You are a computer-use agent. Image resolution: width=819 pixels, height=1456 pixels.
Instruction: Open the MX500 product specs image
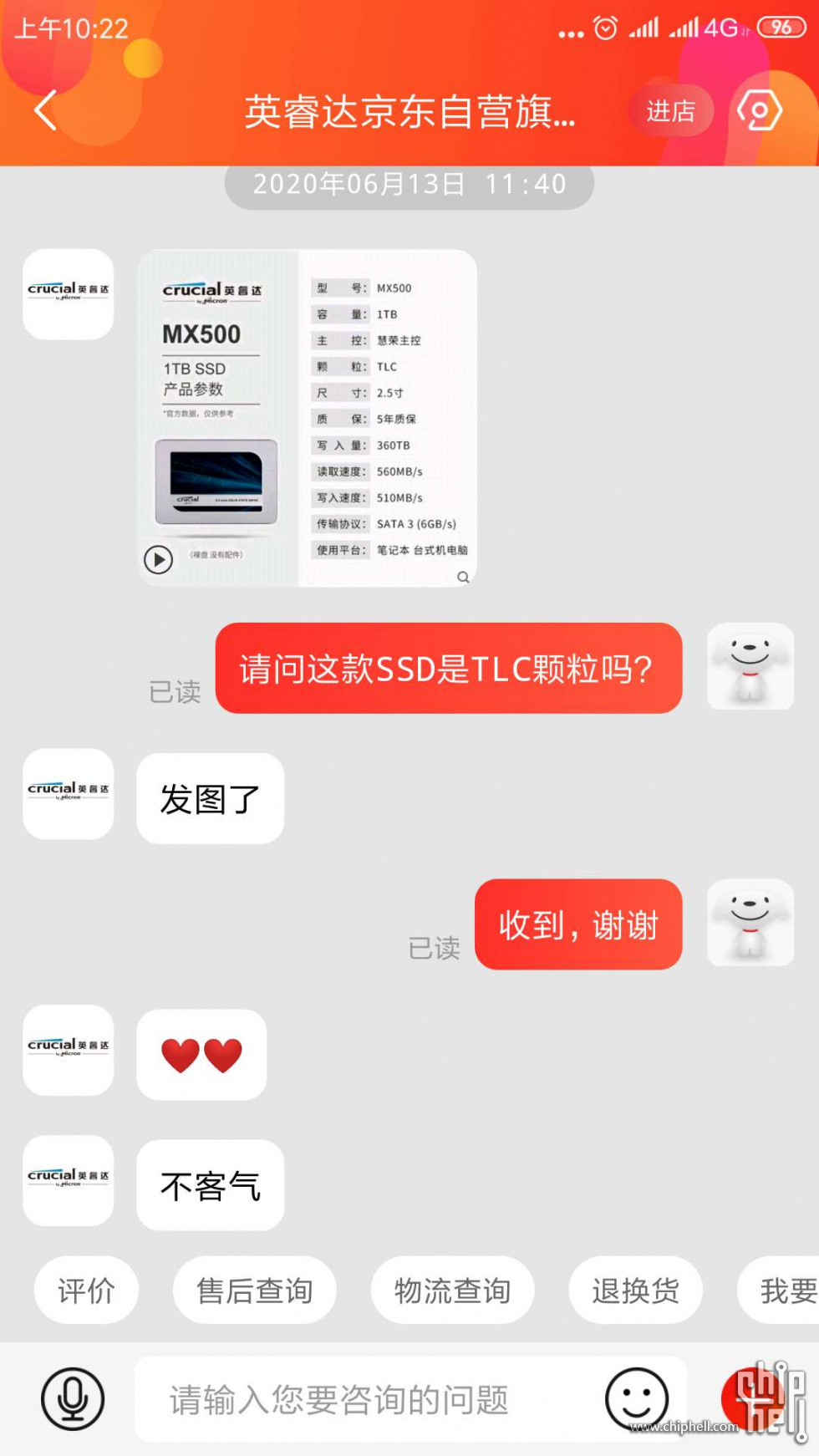307,418
